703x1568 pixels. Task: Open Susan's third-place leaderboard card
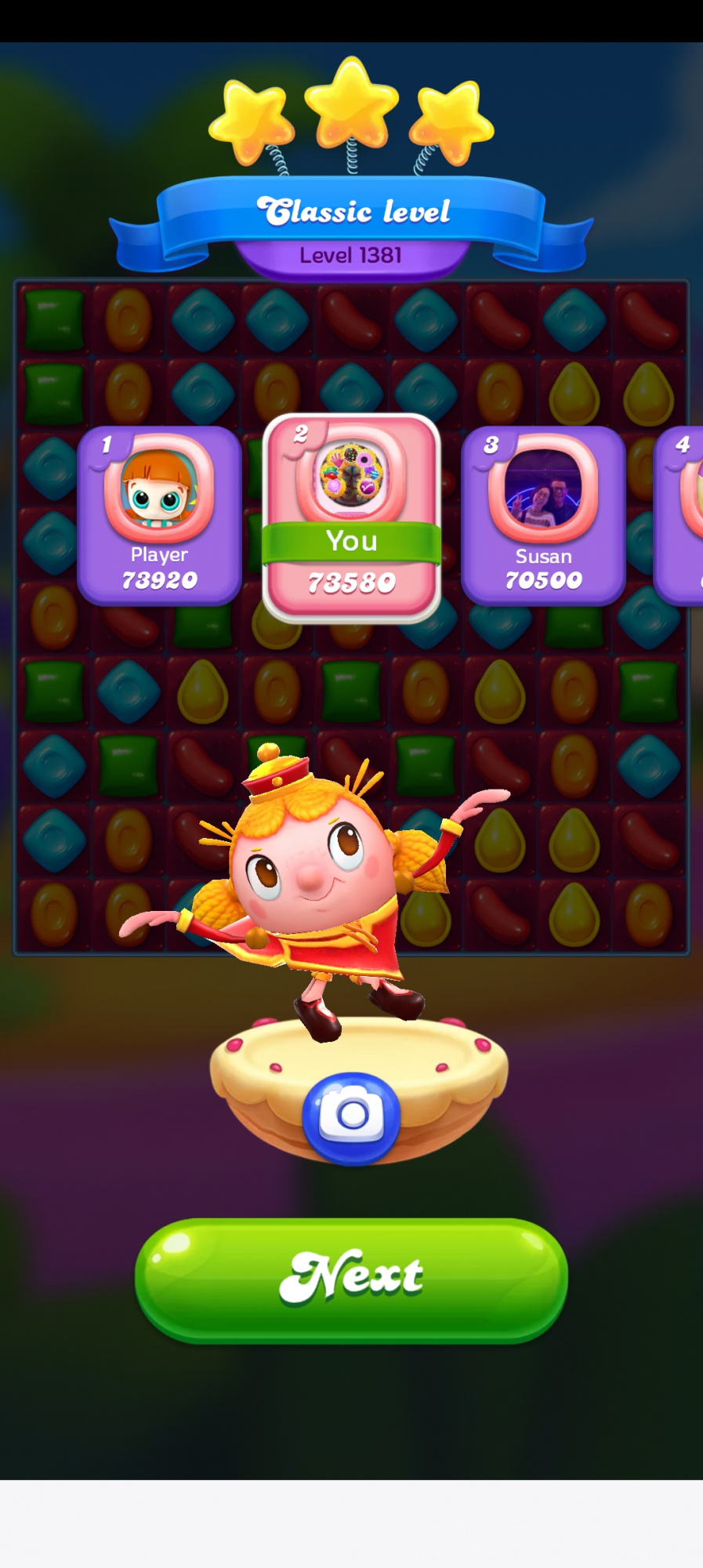[x=543, y=515]
